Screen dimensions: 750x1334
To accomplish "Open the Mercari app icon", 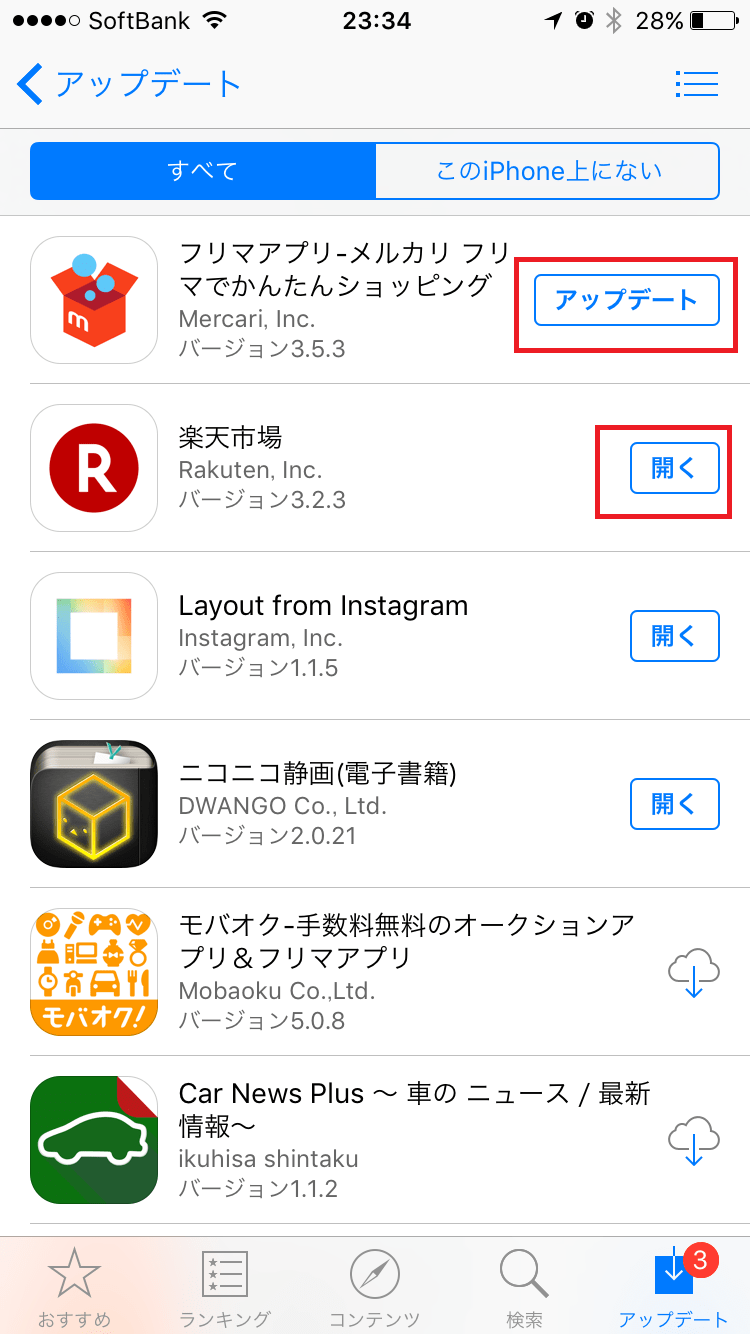I will coord(94,300).
